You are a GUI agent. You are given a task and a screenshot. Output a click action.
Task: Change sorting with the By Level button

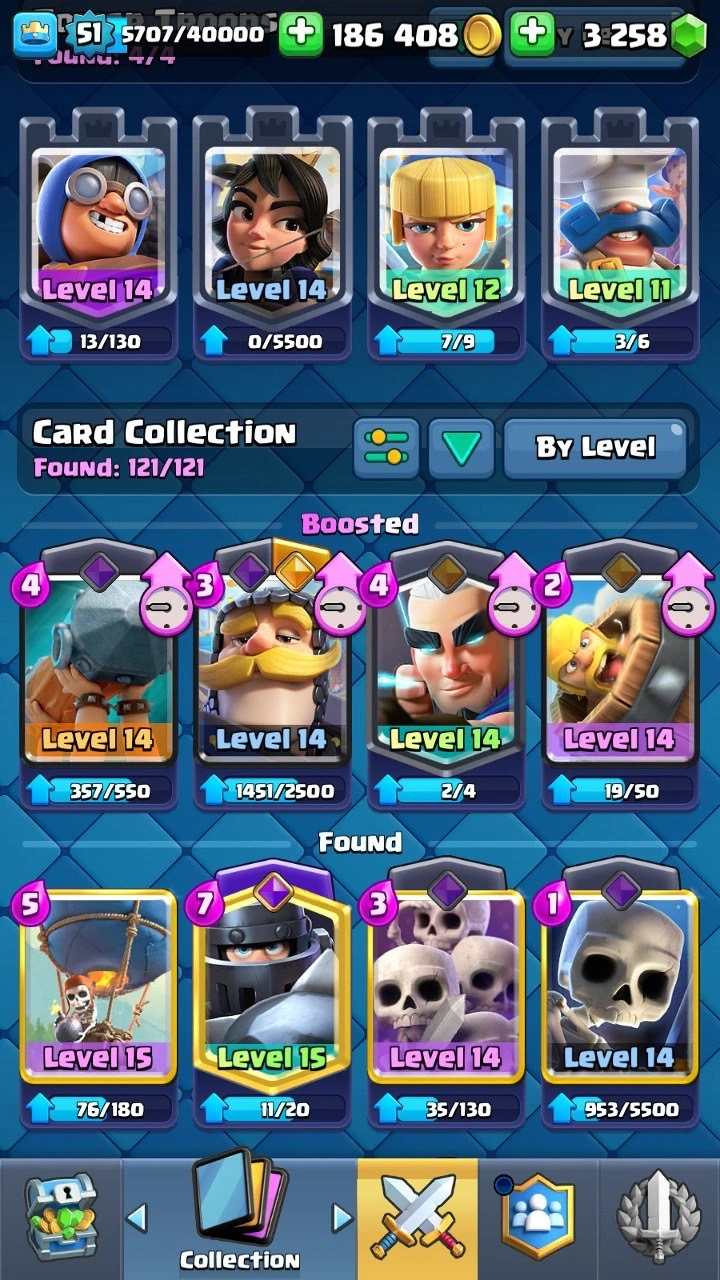(595, 447)
